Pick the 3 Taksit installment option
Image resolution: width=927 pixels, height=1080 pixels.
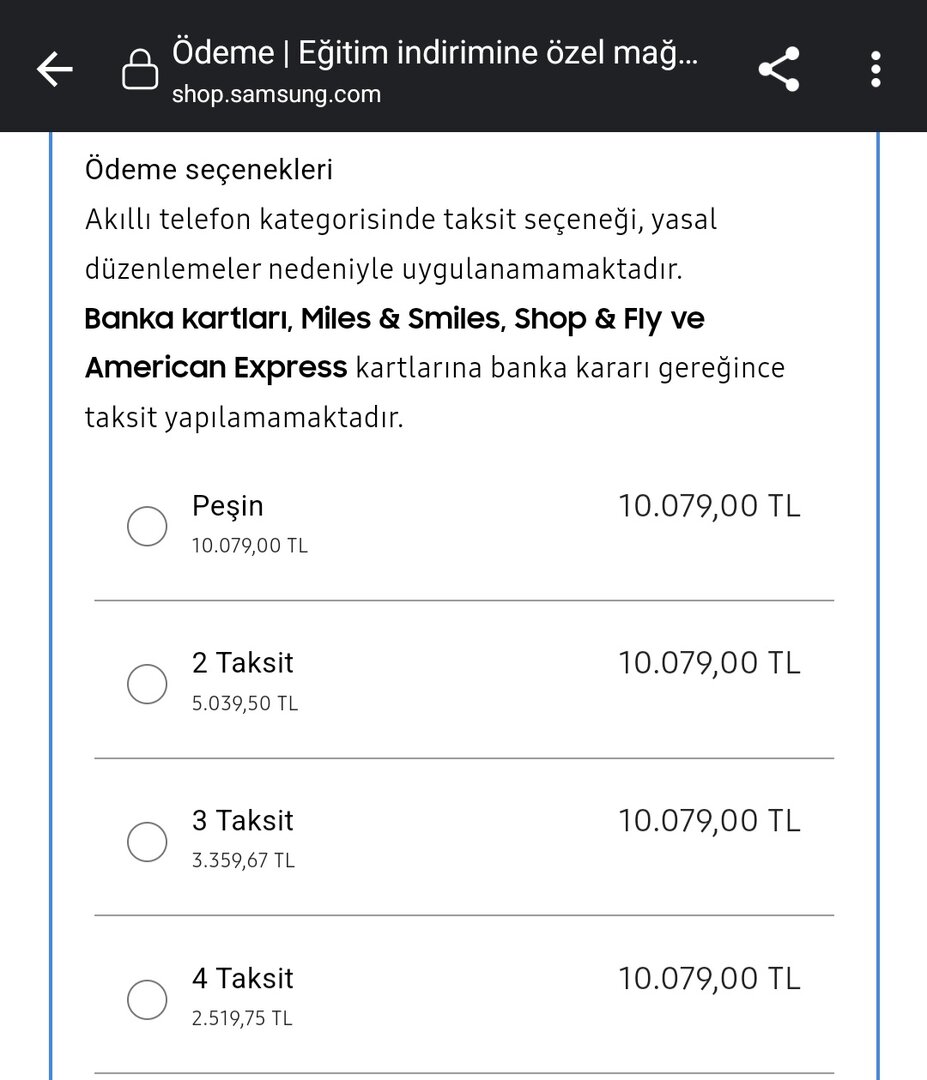[x=147, y=841]
